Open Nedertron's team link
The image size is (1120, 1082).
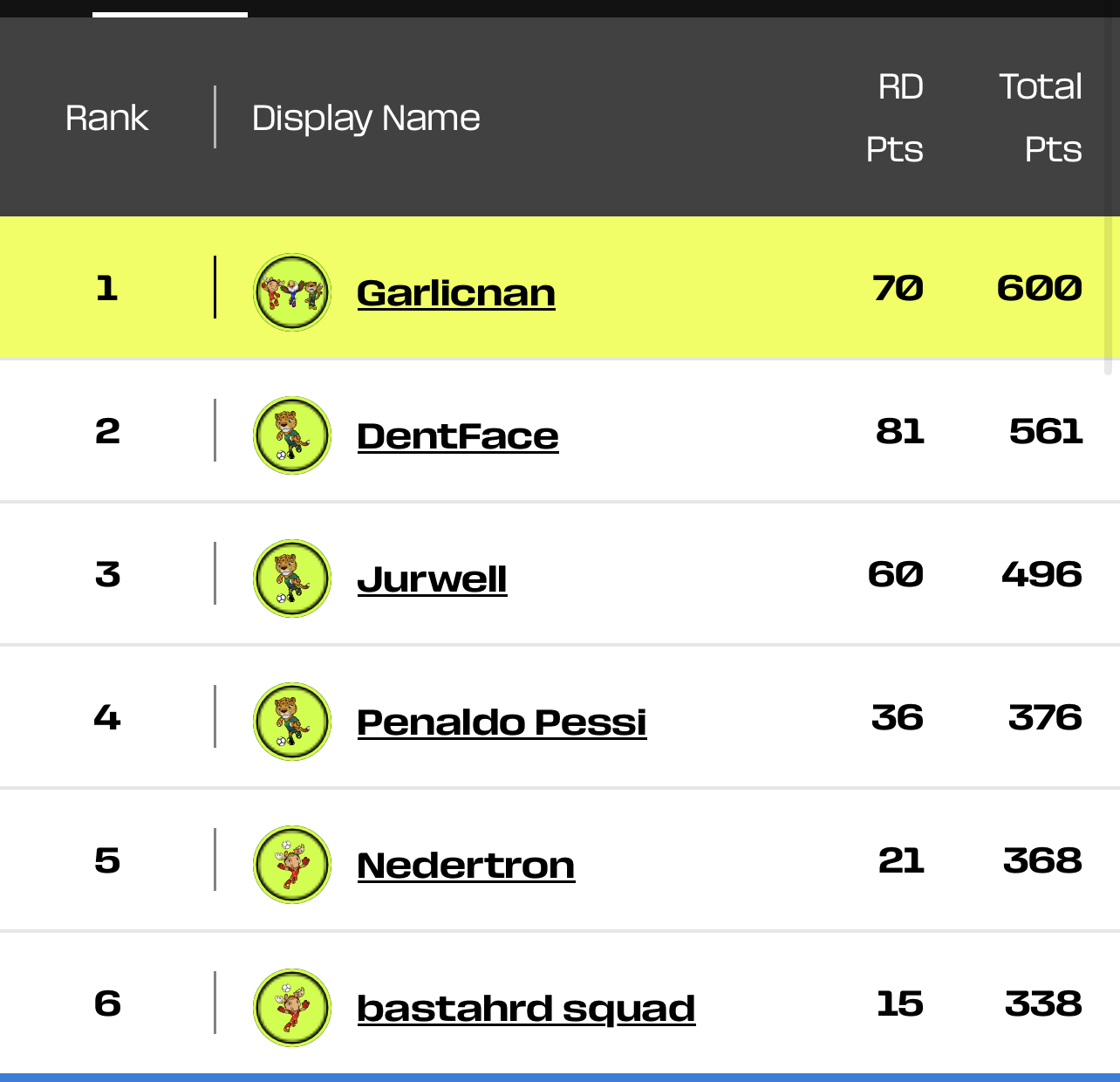466,866
